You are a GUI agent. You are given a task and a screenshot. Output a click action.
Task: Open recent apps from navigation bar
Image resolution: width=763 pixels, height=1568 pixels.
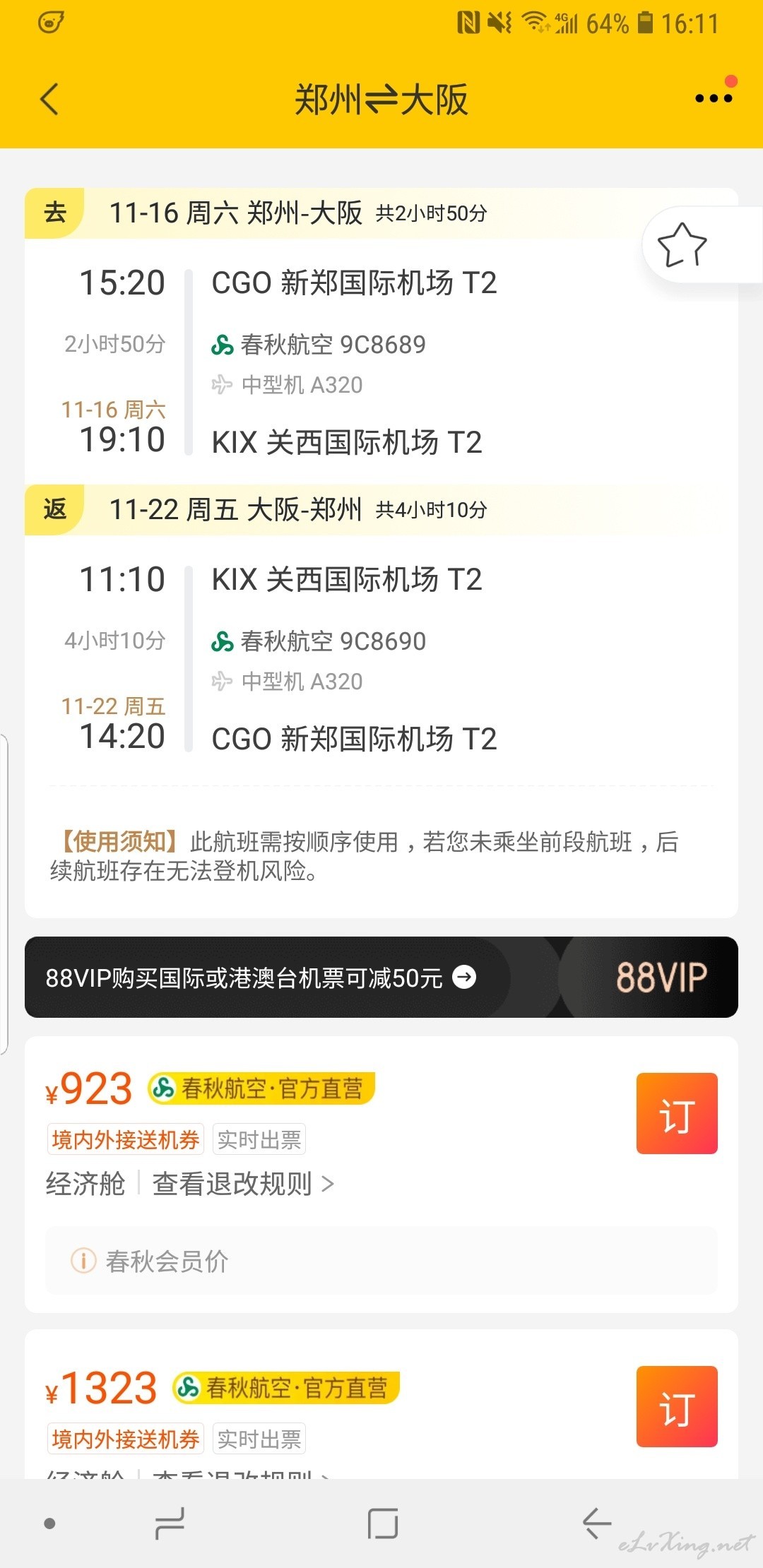point(170,1523)
